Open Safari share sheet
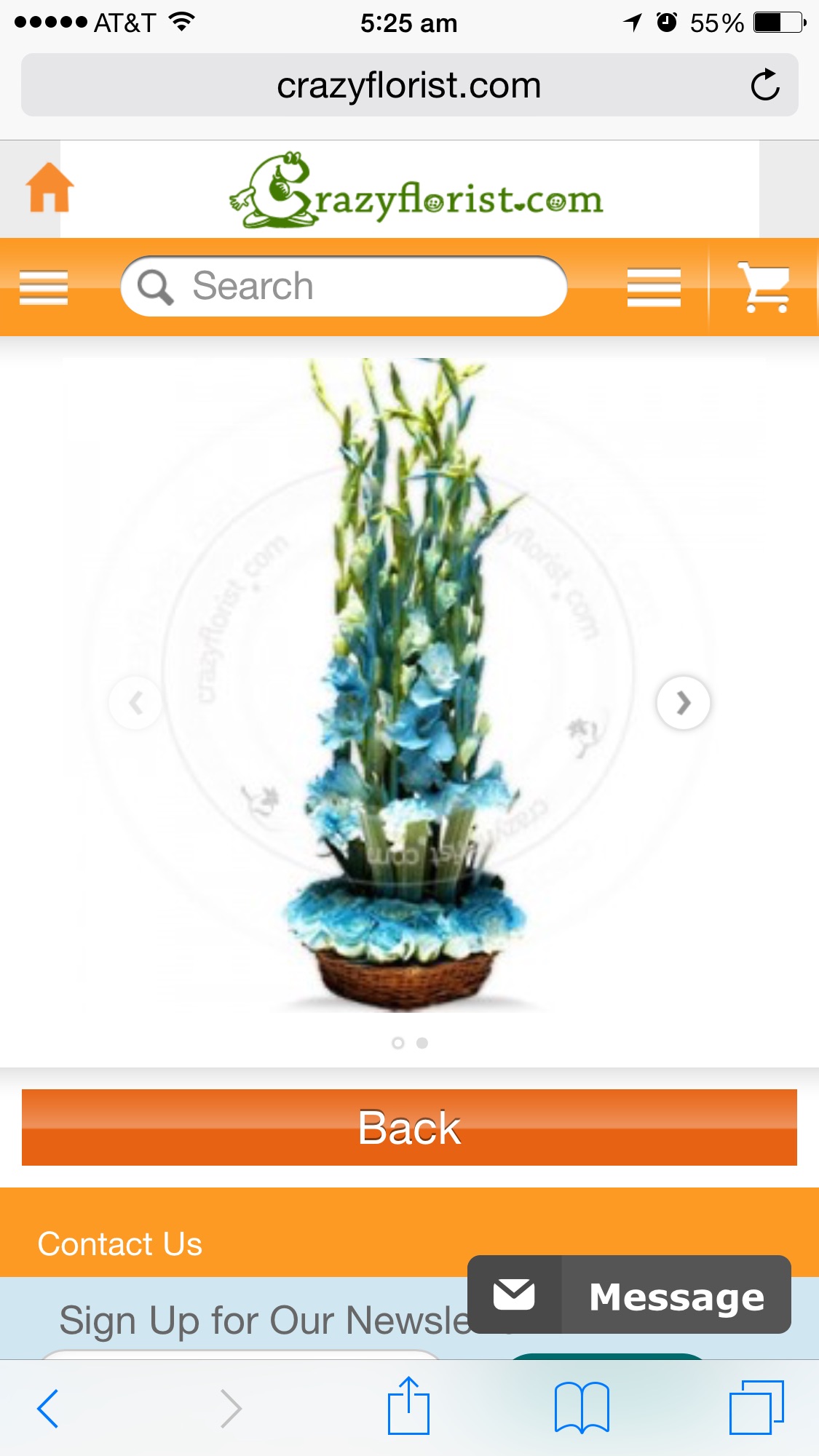The image size is (819, 1456). click(x=408, y=1407)
